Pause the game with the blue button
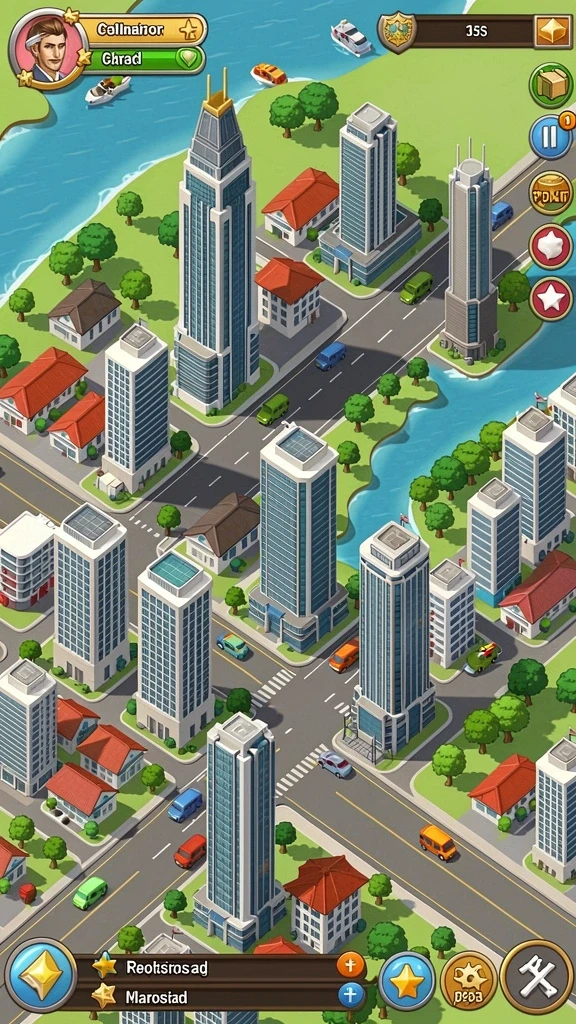Image resolution: width=576 pixels, height=1024 pixels. (x=551, y=136)
